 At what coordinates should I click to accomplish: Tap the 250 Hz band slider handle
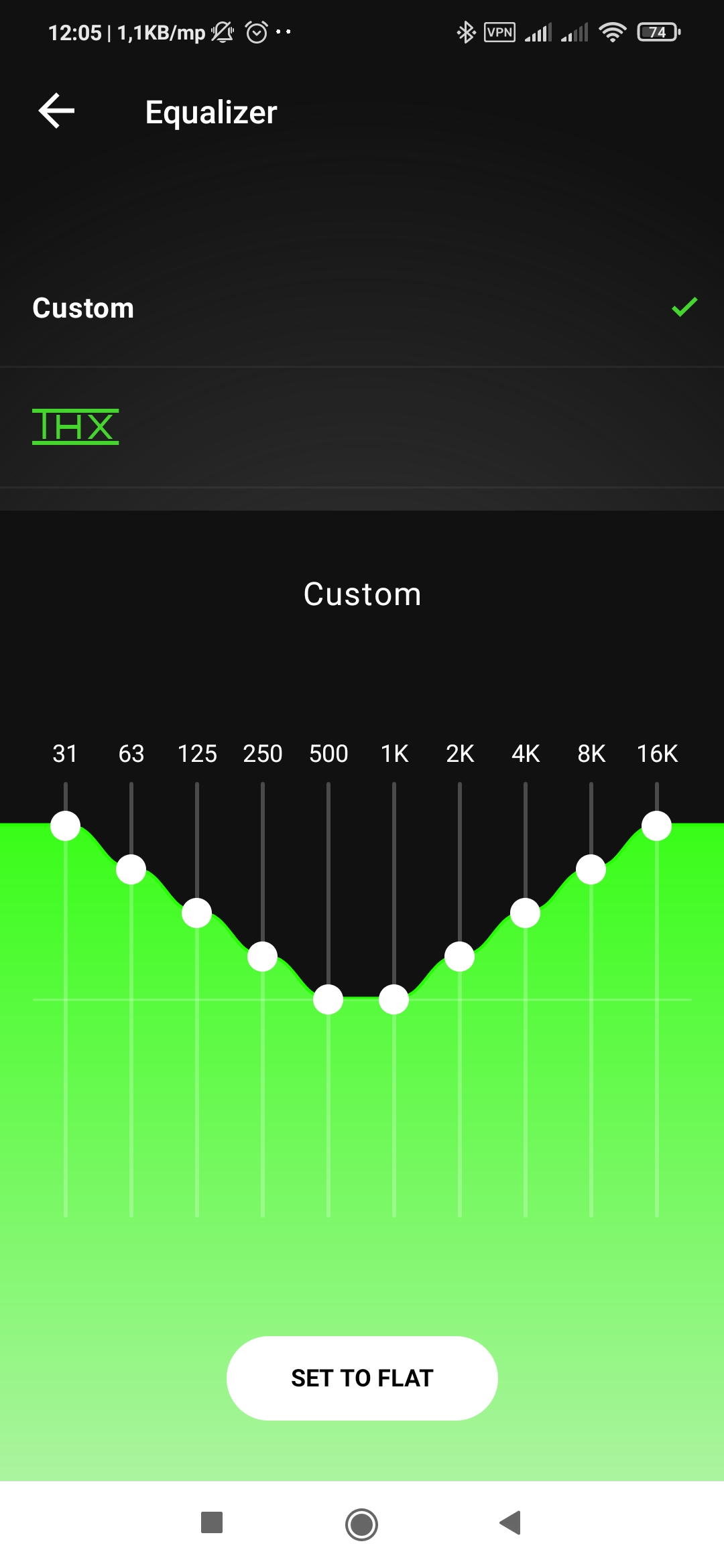tap(263, 956)
